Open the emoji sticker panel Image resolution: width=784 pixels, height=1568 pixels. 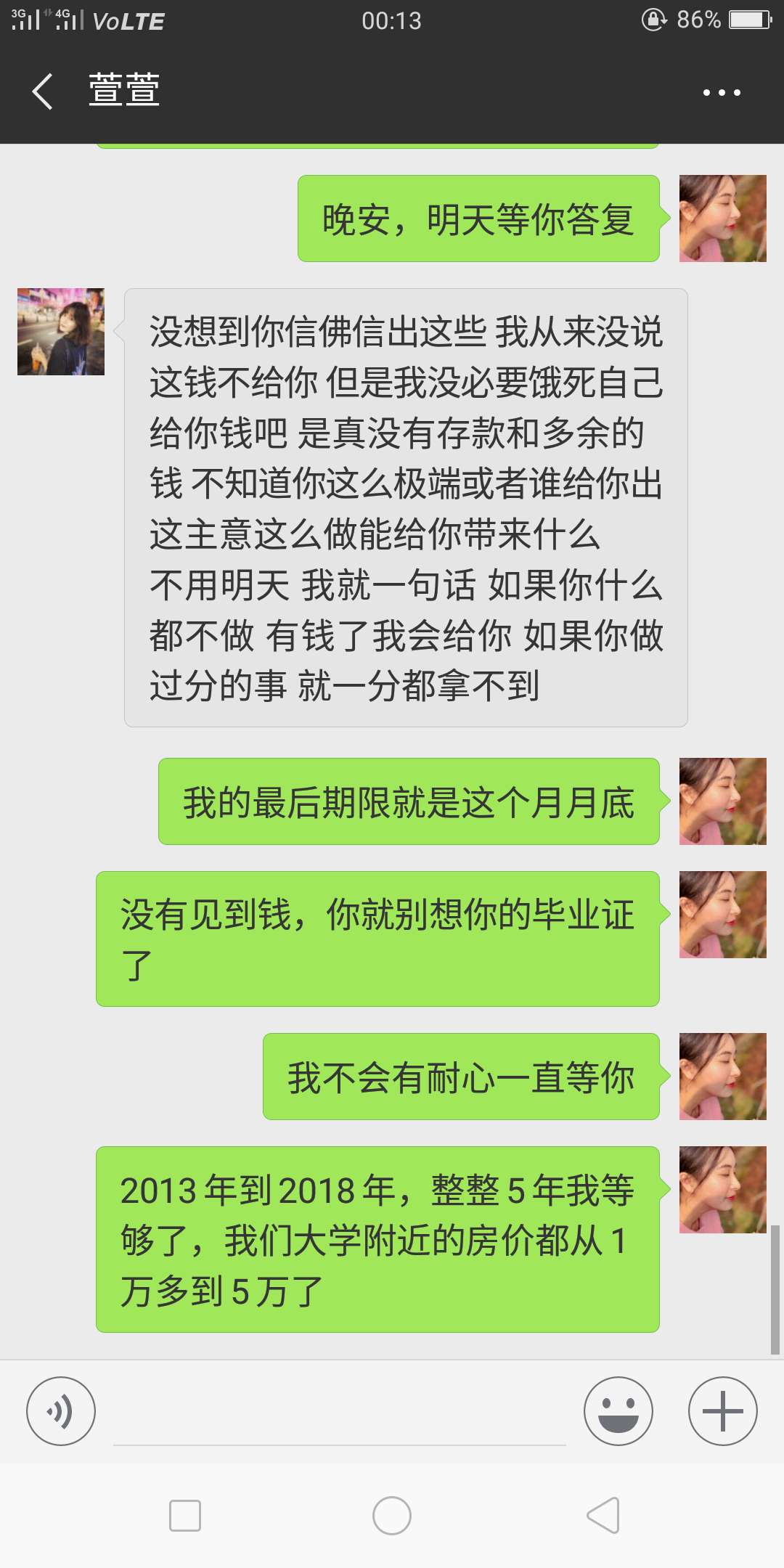pyautogui.click(x=618, y=1411)
